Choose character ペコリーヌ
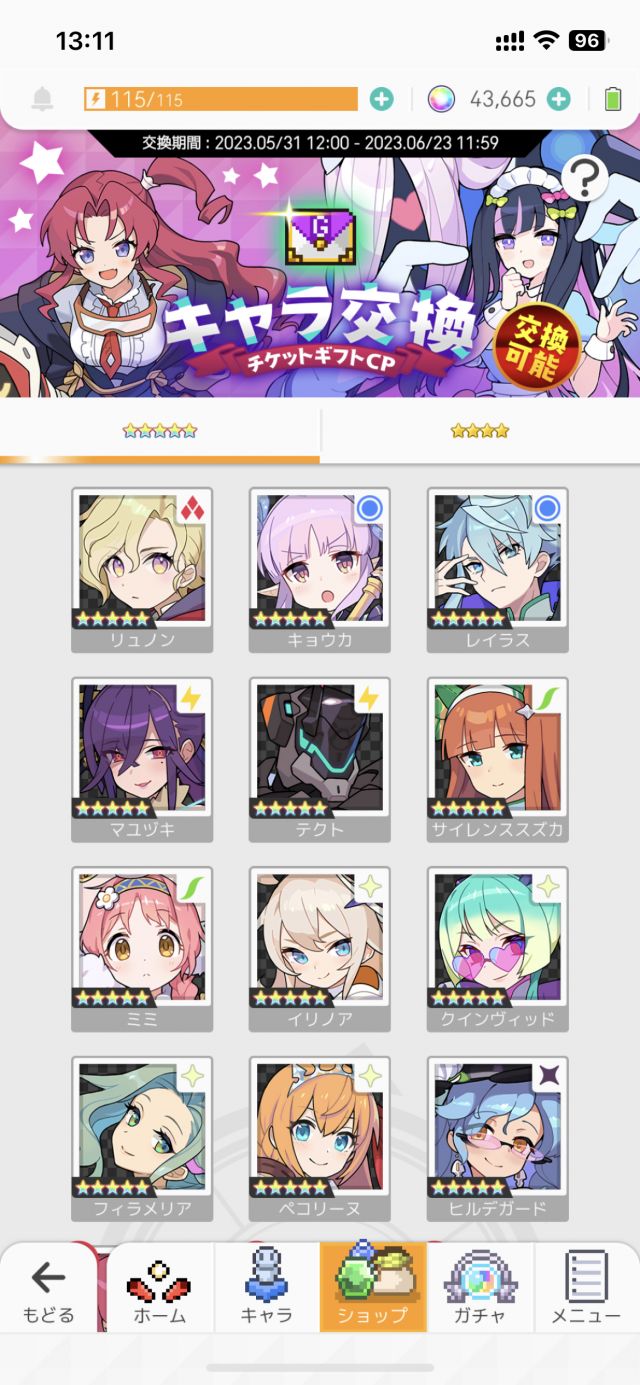 click(x=320, y=1139)
